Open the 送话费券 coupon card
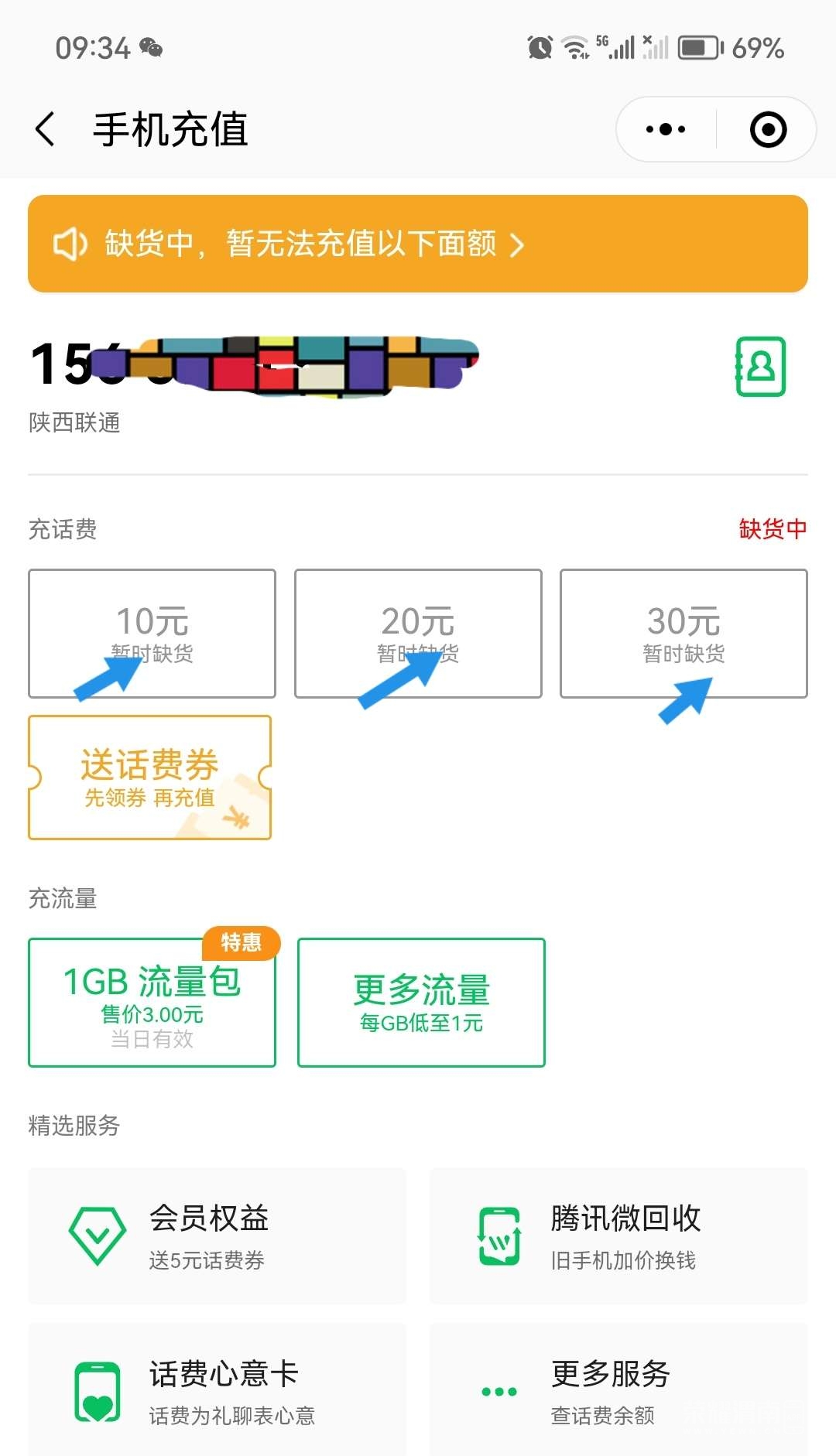 pos(150,778)
